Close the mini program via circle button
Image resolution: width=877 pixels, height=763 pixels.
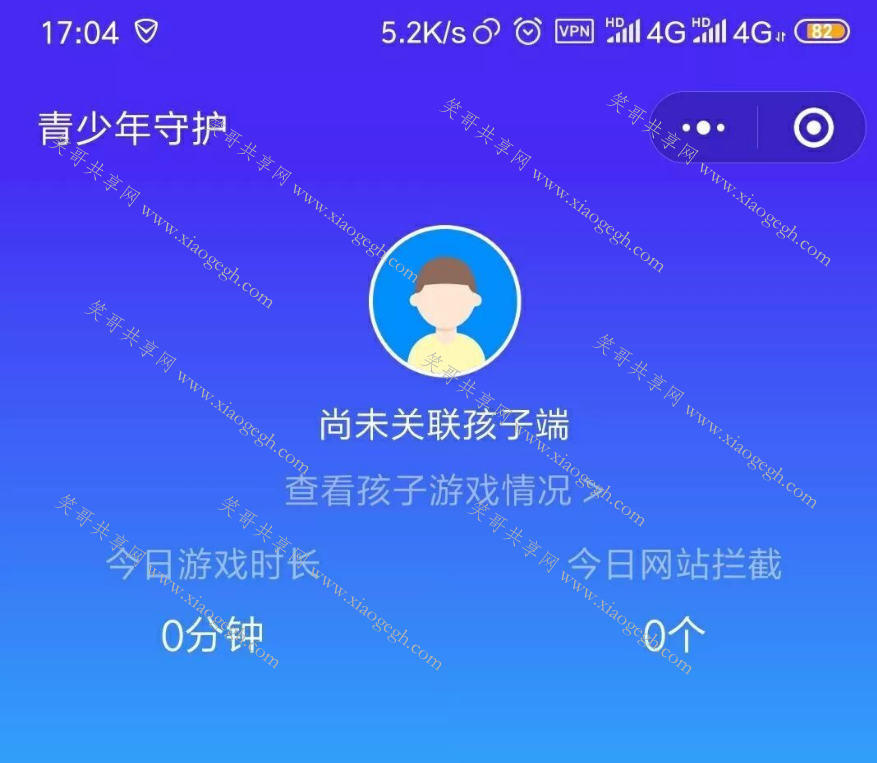(x=812, y=128)
